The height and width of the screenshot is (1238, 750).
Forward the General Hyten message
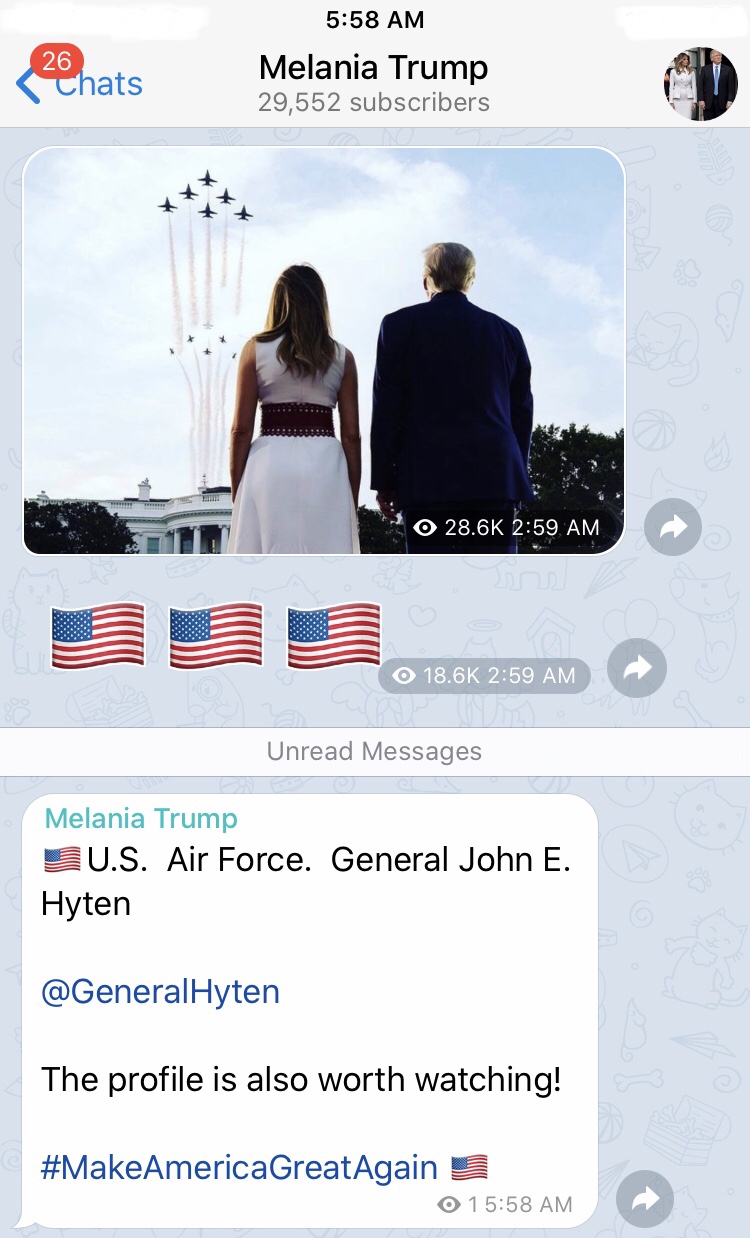[646, 1199]
